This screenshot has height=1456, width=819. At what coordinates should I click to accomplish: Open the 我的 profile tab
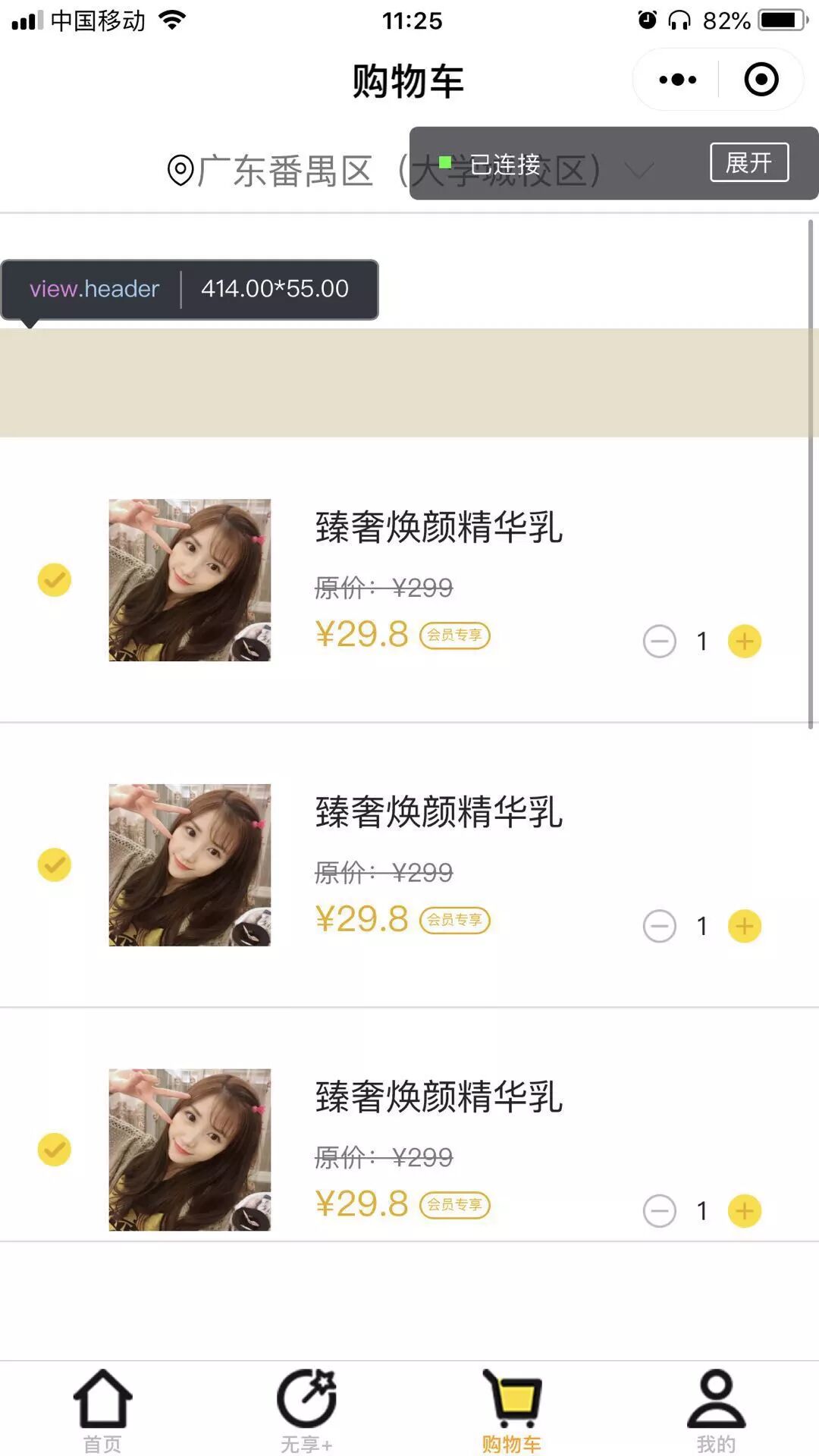716,1410
